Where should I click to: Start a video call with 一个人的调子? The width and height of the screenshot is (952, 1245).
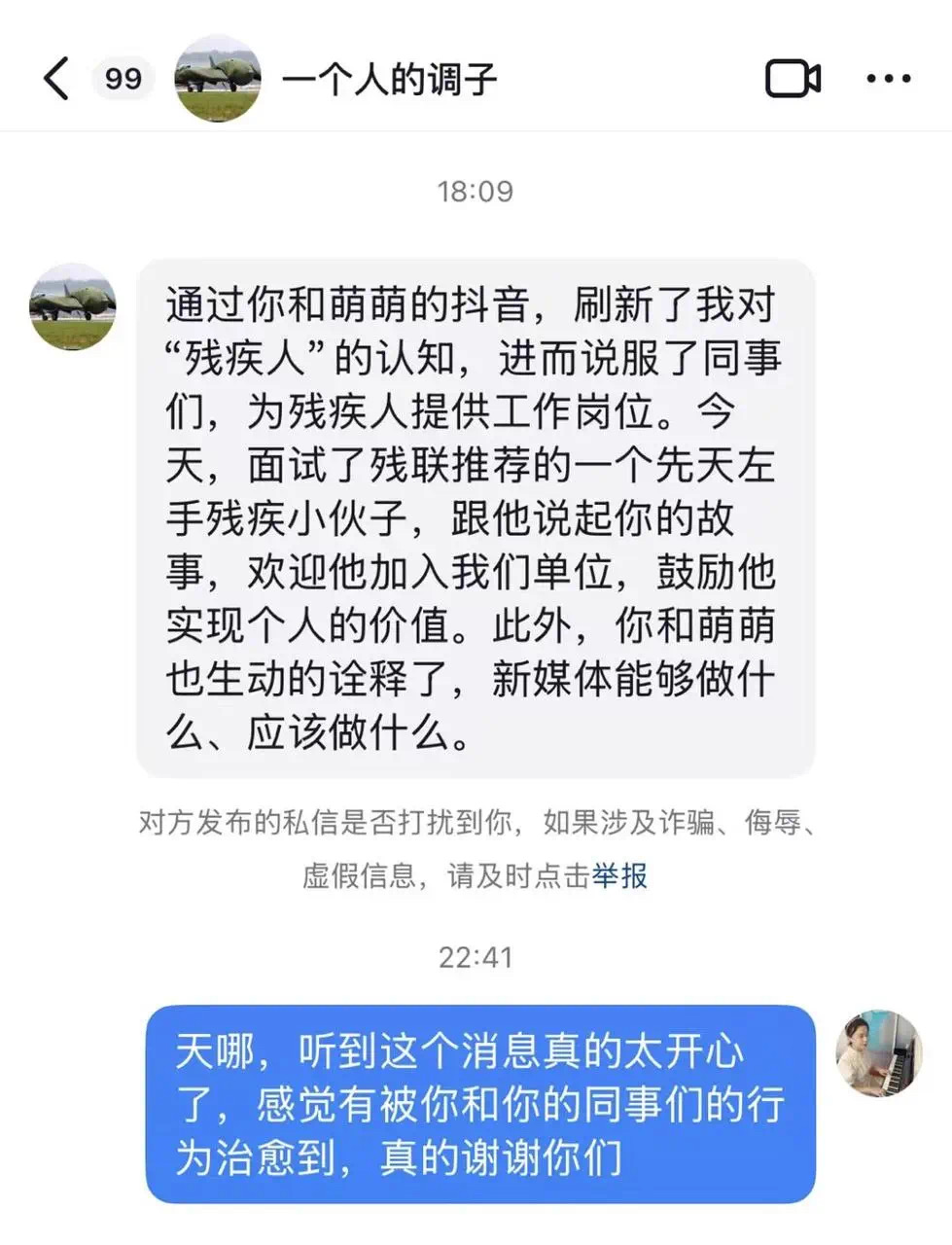(x=793, y=79)
